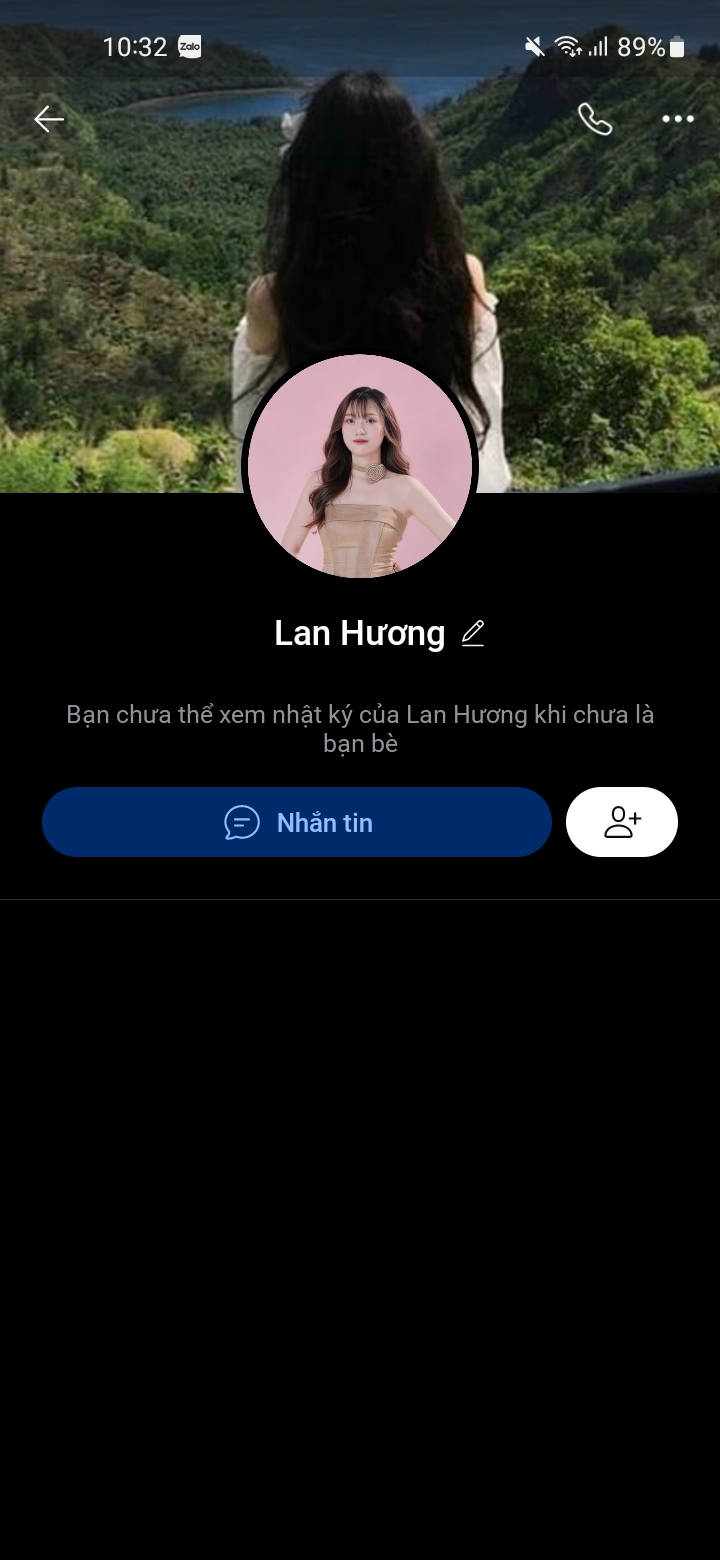This screenshot has height=1560, width=720.
Task: Send a friend request via add-friend button
Action: click(x=622, y=822)
